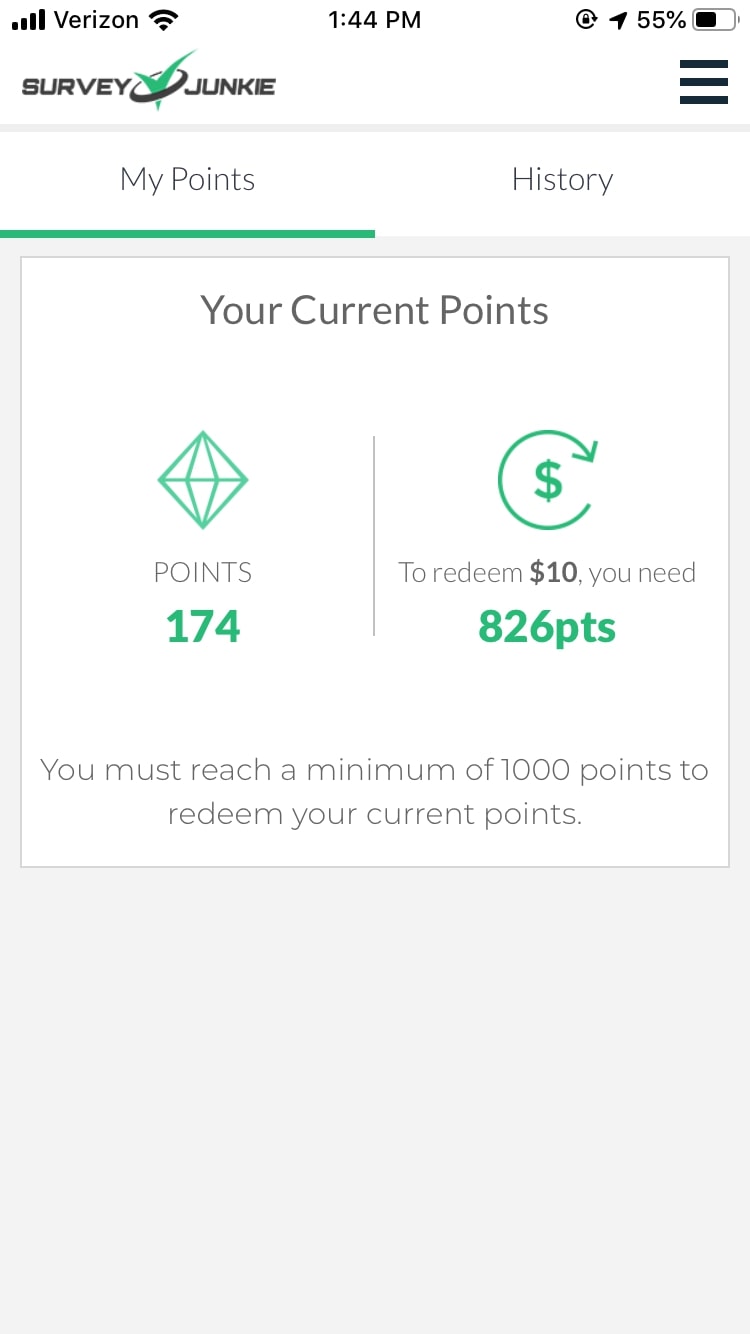This screenshot has width=750, height=1334.
Task: Click the vertical divider between points sections
Action: click(374, 533)
